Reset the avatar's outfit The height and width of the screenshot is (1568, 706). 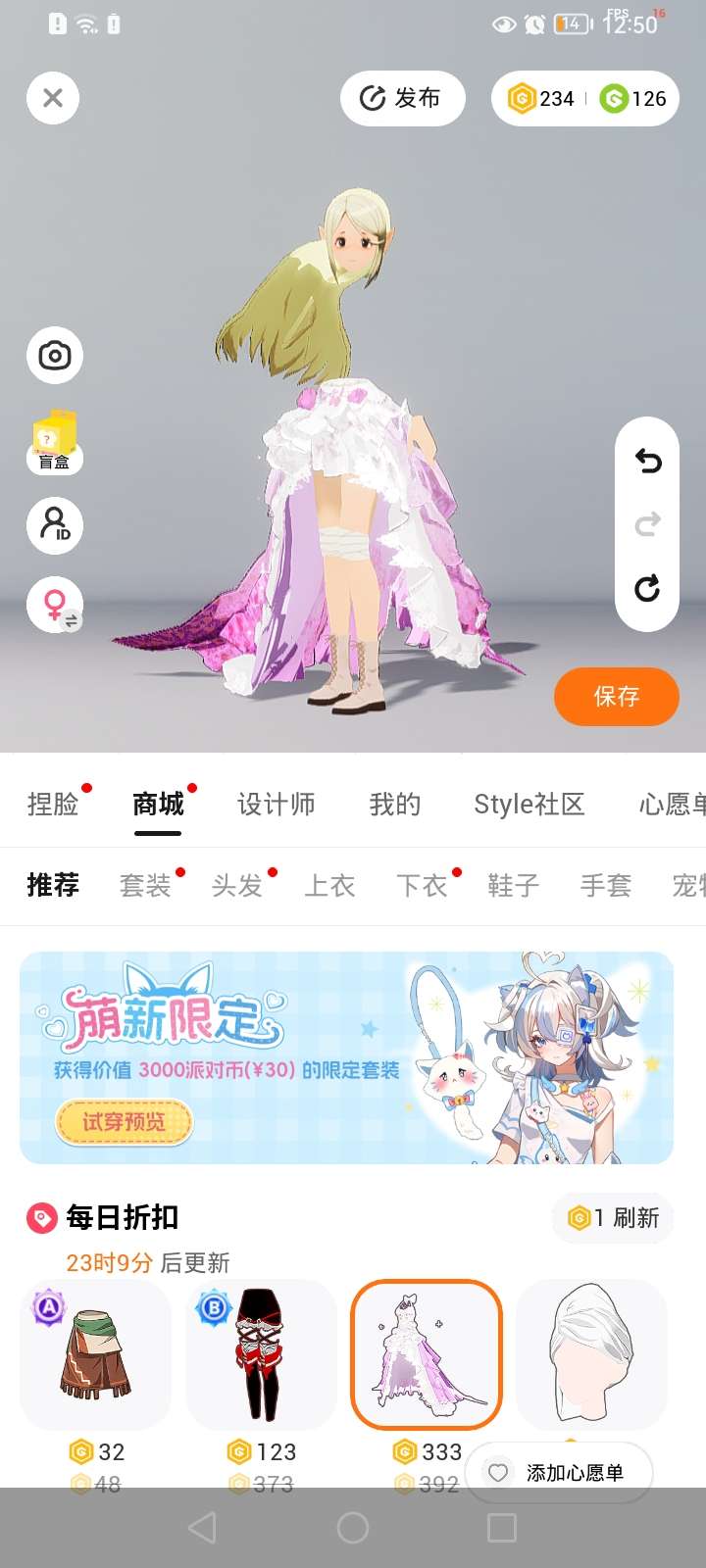click(x=647, y=588)
